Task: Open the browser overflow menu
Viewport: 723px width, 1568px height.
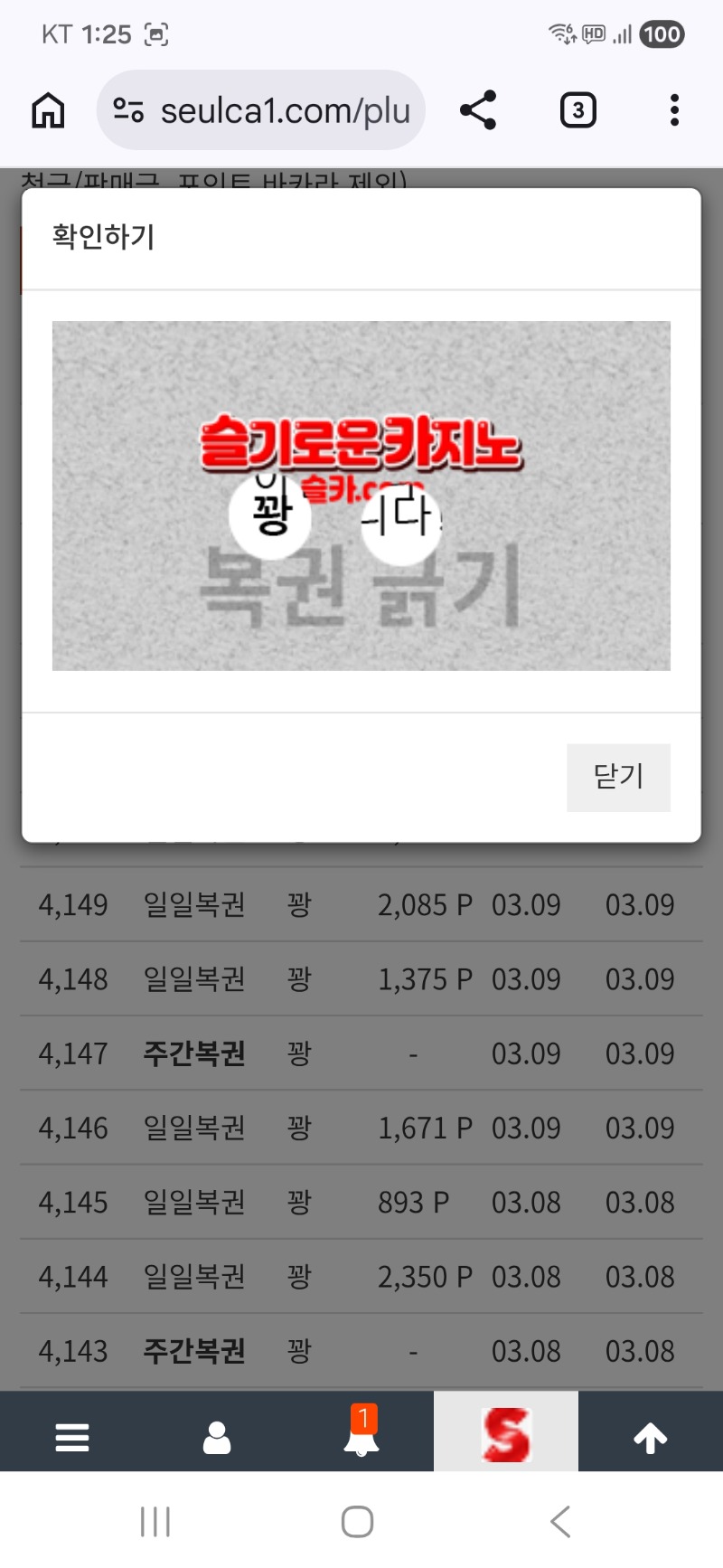Action: [x=674, y=110]
